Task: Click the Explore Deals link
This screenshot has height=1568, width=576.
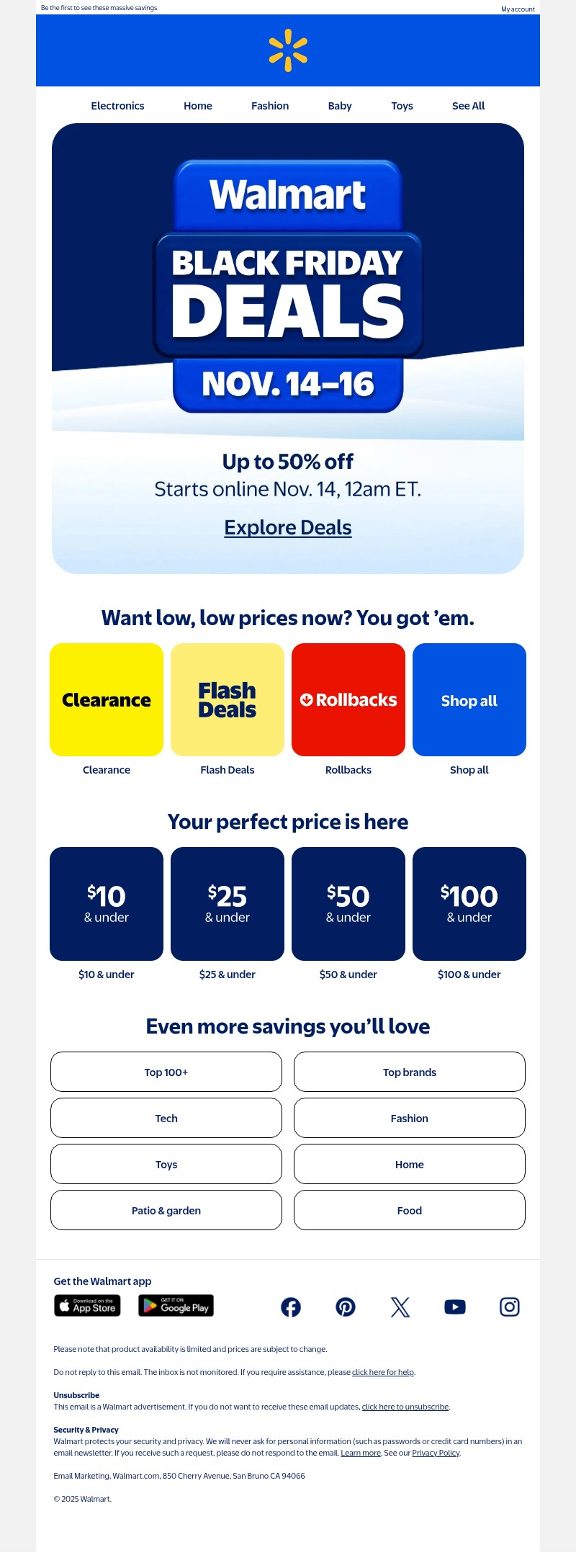Action: tap(287, 527)
